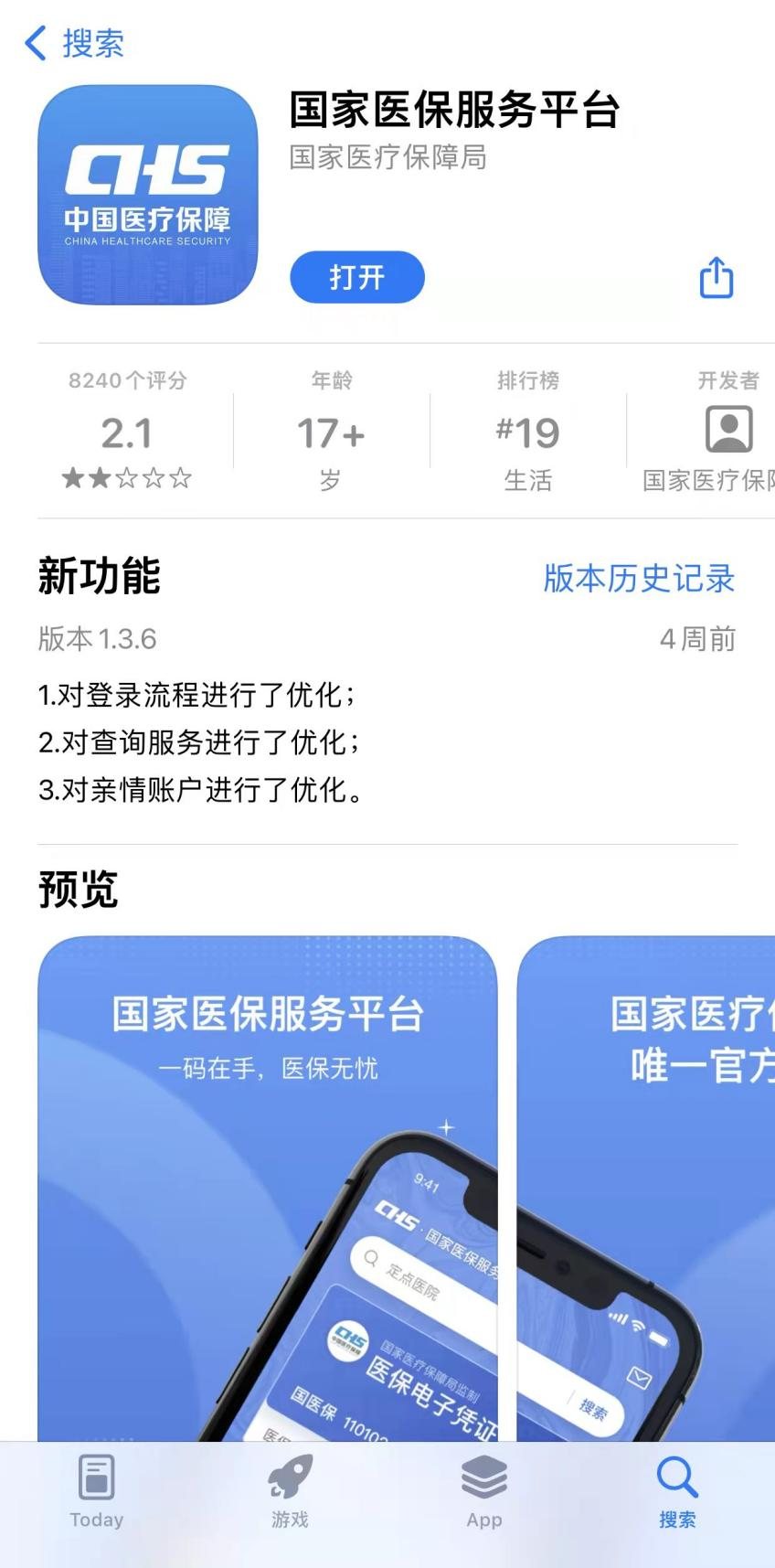
Task: Open the #19 生活 chart ranking
Action: pyautogui.click(x=528, y=430)
